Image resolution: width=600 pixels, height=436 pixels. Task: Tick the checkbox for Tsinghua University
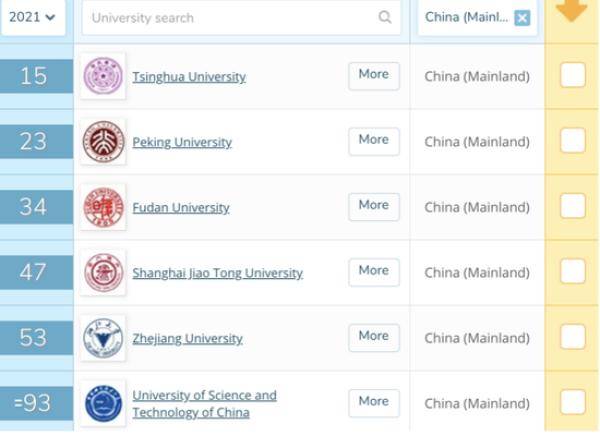tap(572, 75)
